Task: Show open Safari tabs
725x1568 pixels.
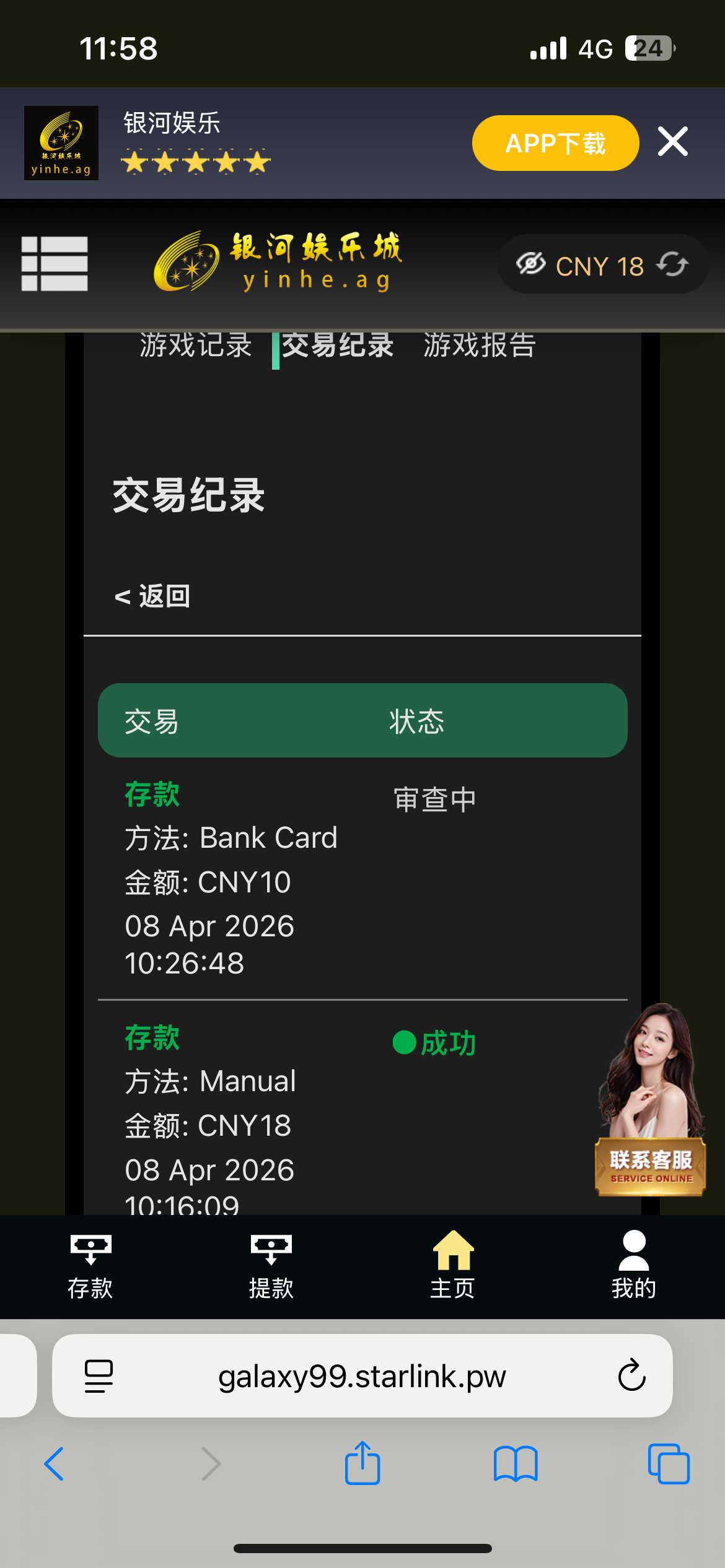Action: point(669,1464)
